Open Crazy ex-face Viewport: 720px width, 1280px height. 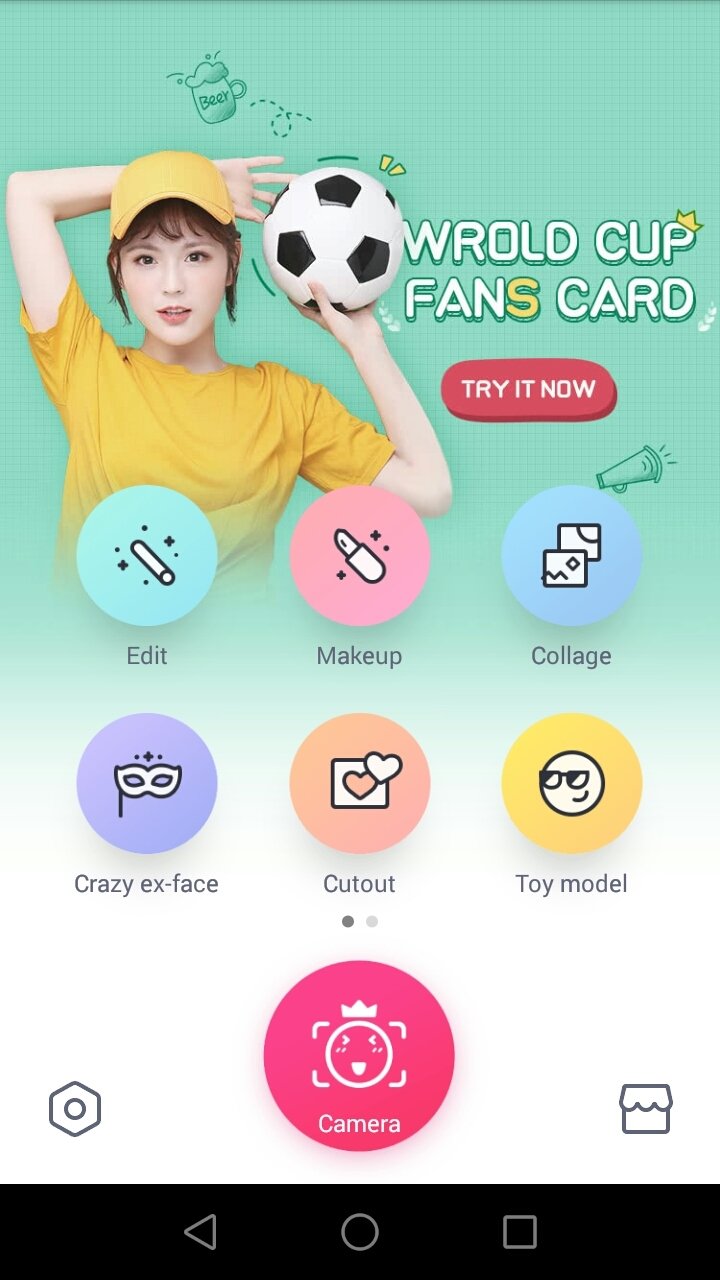point(147,783)
